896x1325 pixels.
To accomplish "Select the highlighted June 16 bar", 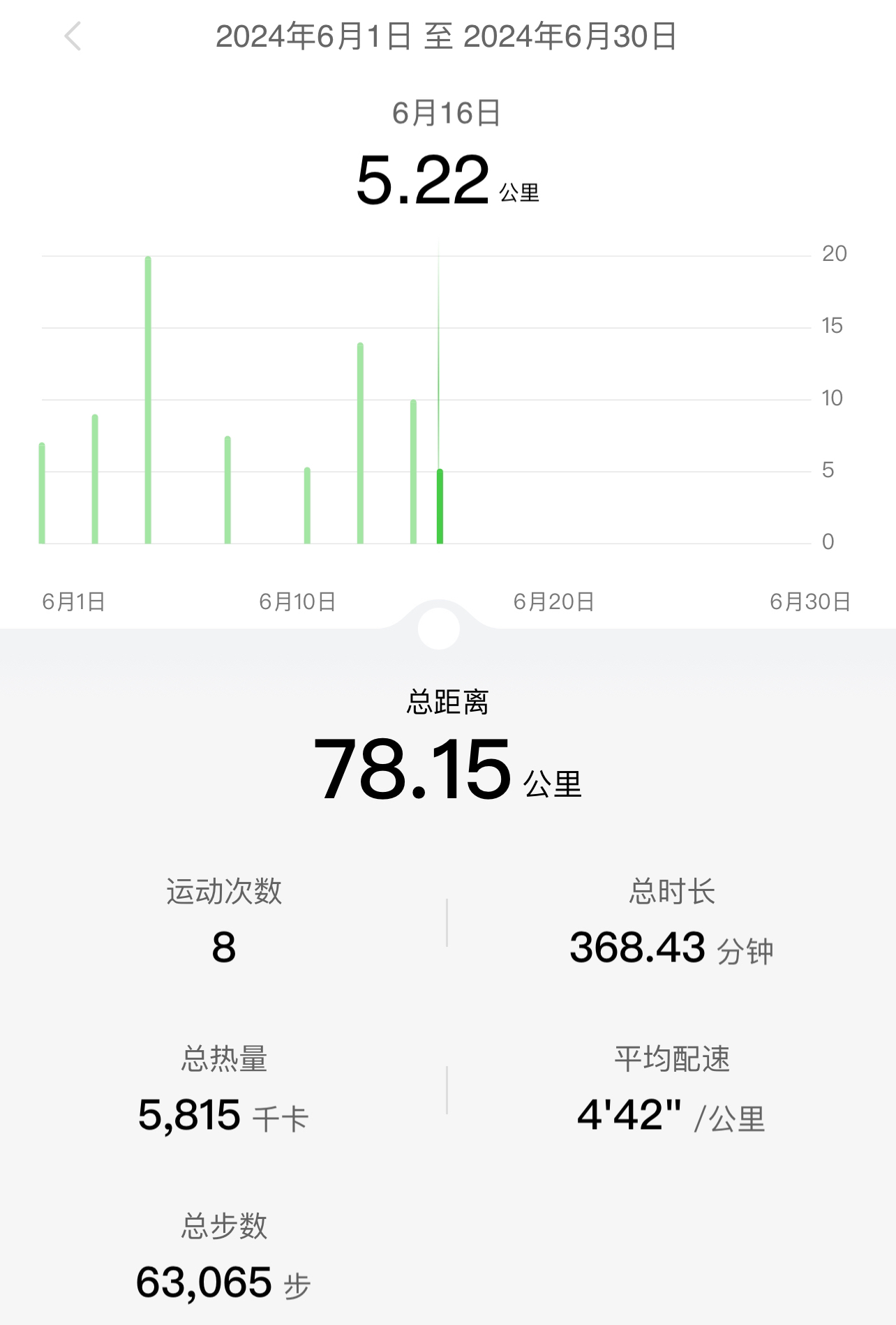I will tap(440, 507).
